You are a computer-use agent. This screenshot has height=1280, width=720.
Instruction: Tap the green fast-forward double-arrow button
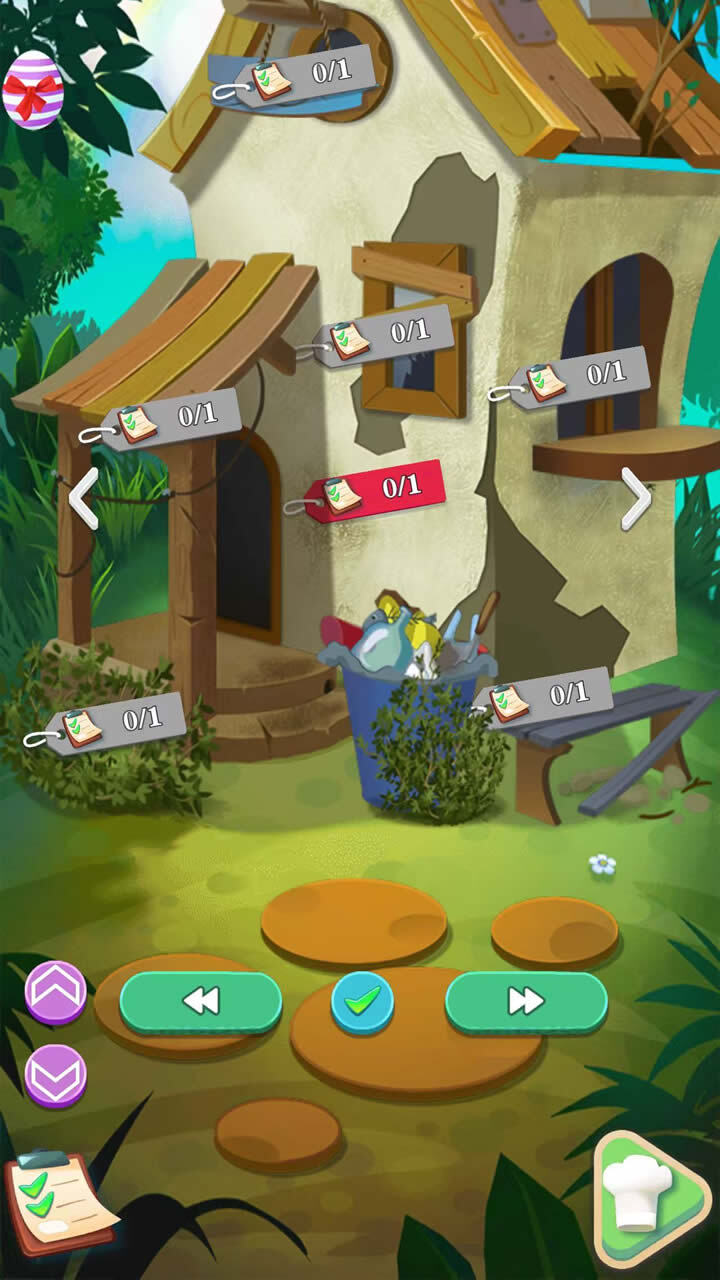[x=526, y=1001]
